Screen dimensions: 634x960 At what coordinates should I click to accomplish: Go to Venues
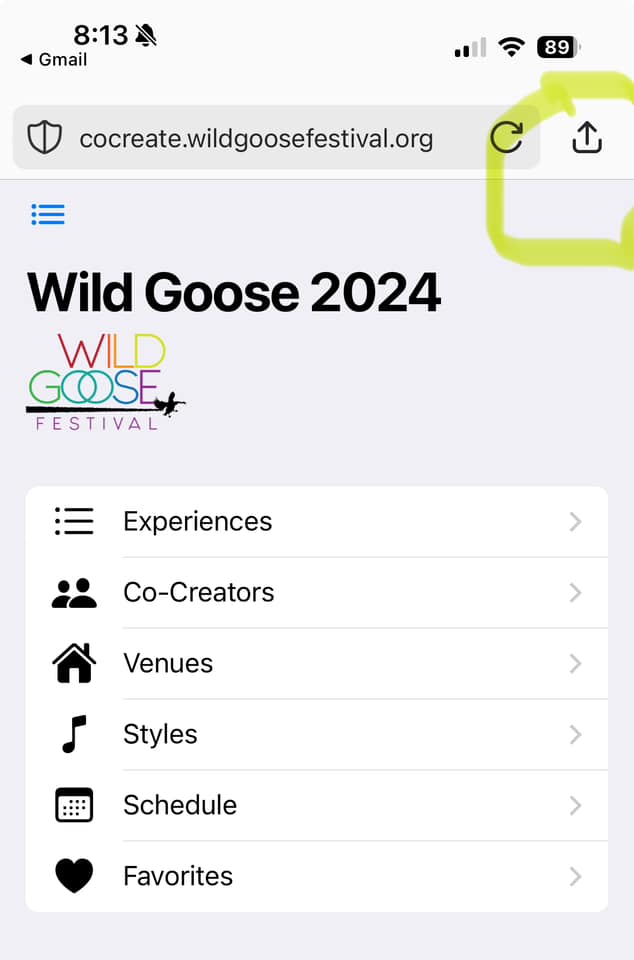pos(316,663)
